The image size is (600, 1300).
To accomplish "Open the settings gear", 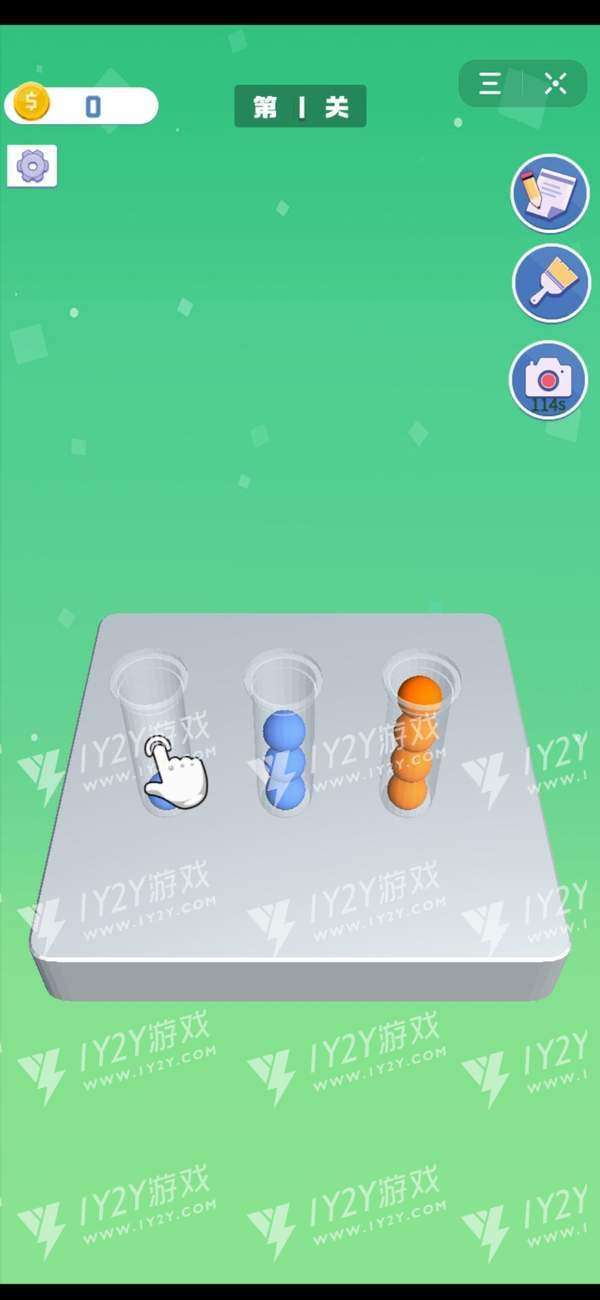I will pos(32,166).
